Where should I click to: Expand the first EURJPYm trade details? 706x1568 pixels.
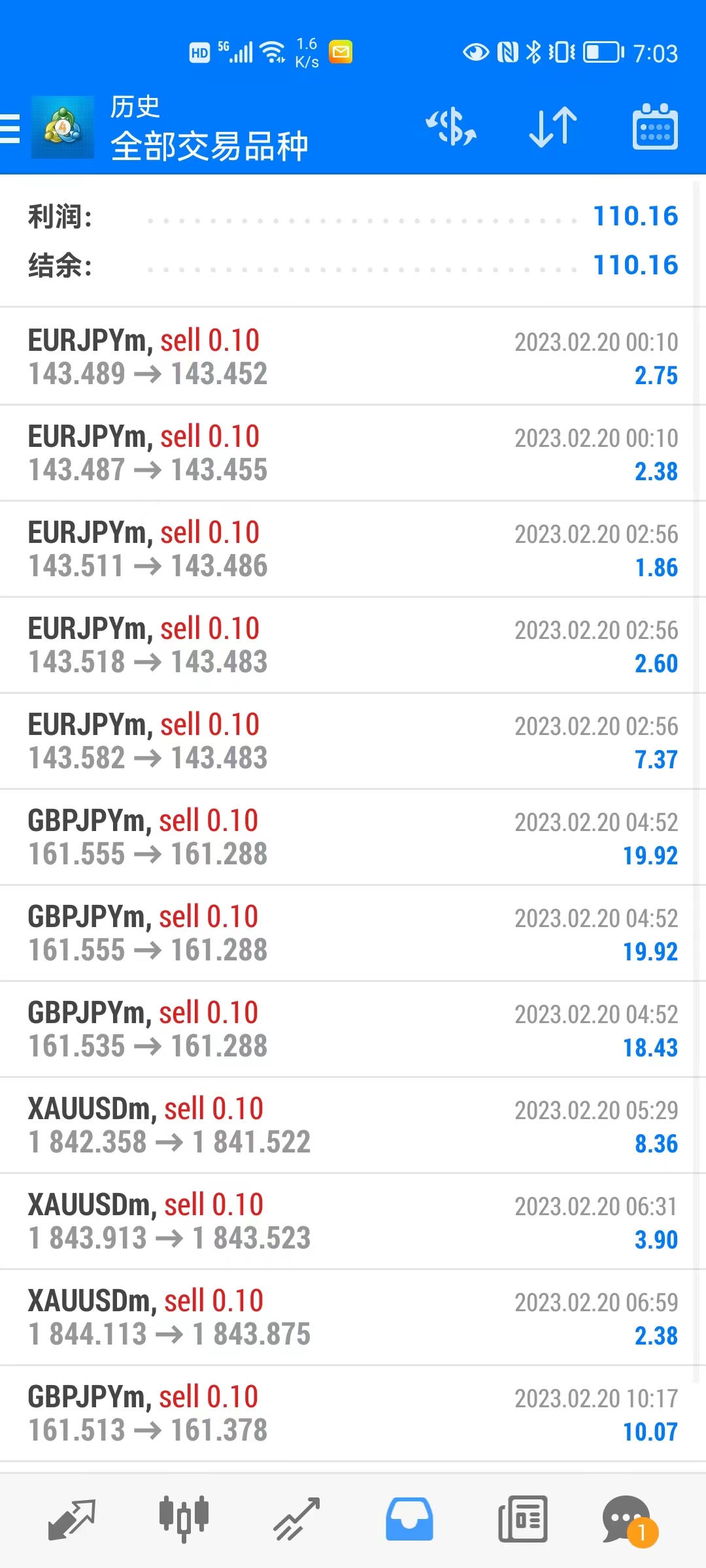[353, 356]
